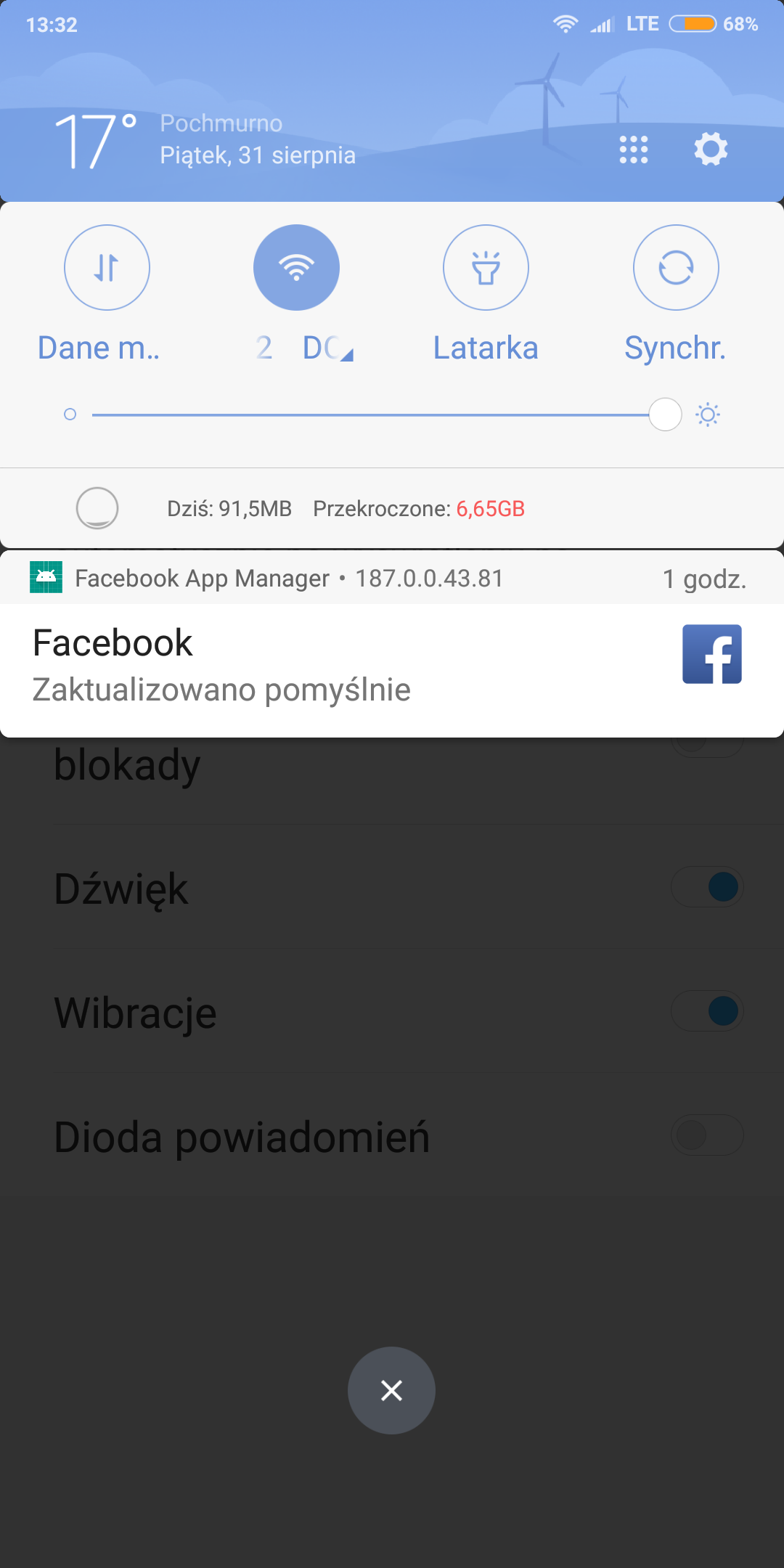Viewport: 784px width, 1568px height.
Task: Toggle mobile data (Dane m..)
Action: click(107, 268)
